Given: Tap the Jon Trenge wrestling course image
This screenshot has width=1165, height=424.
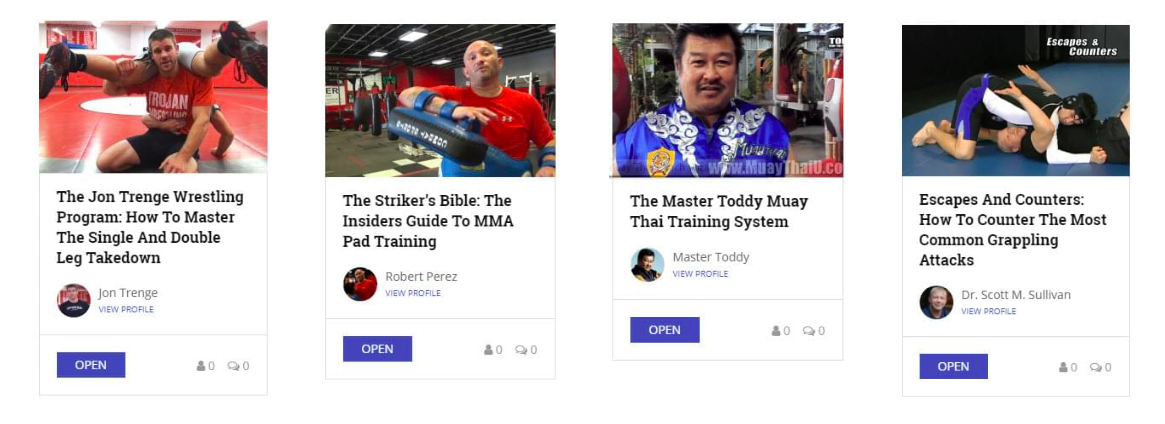Looking at the screenshot, I should click(153, 97).
